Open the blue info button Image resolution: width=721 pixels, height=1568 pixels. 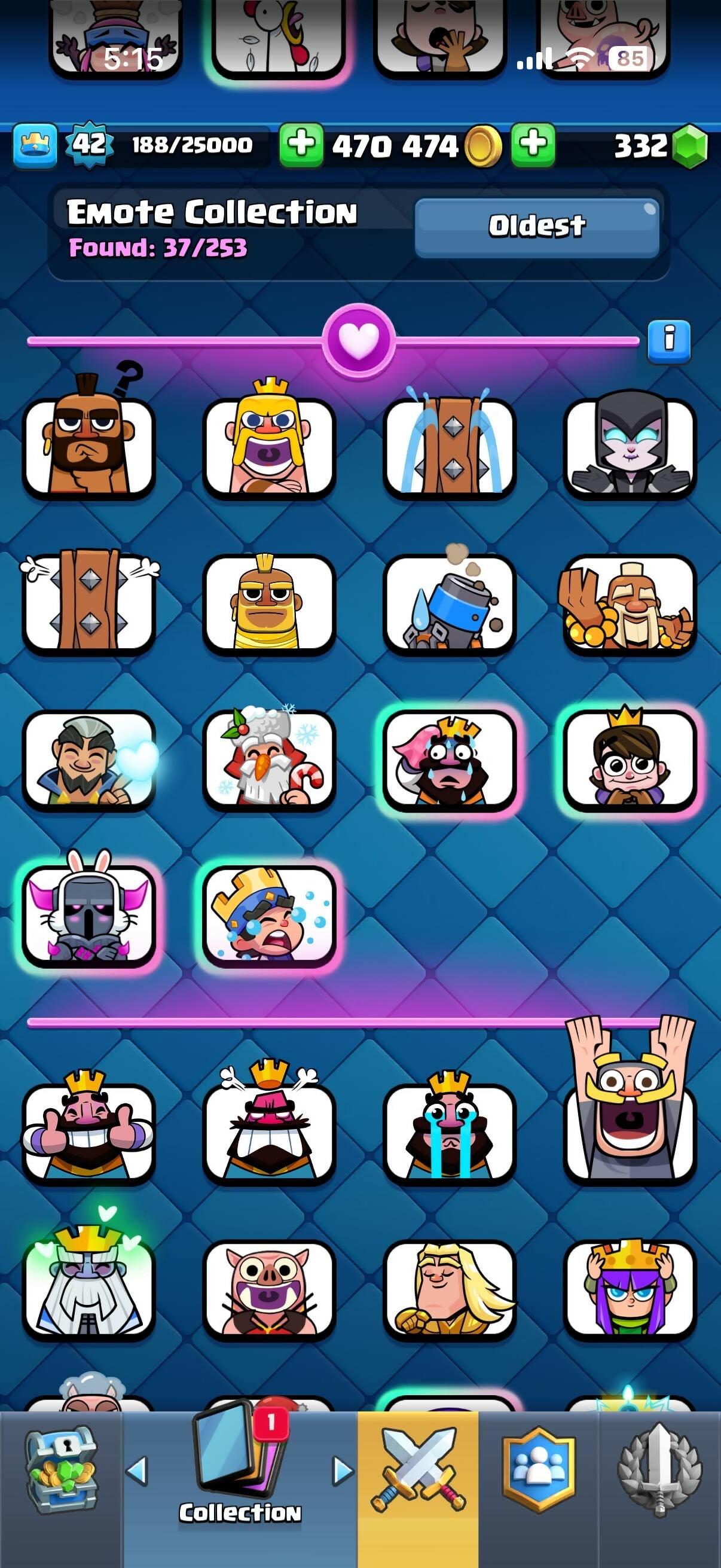click(x=668, y=341)
